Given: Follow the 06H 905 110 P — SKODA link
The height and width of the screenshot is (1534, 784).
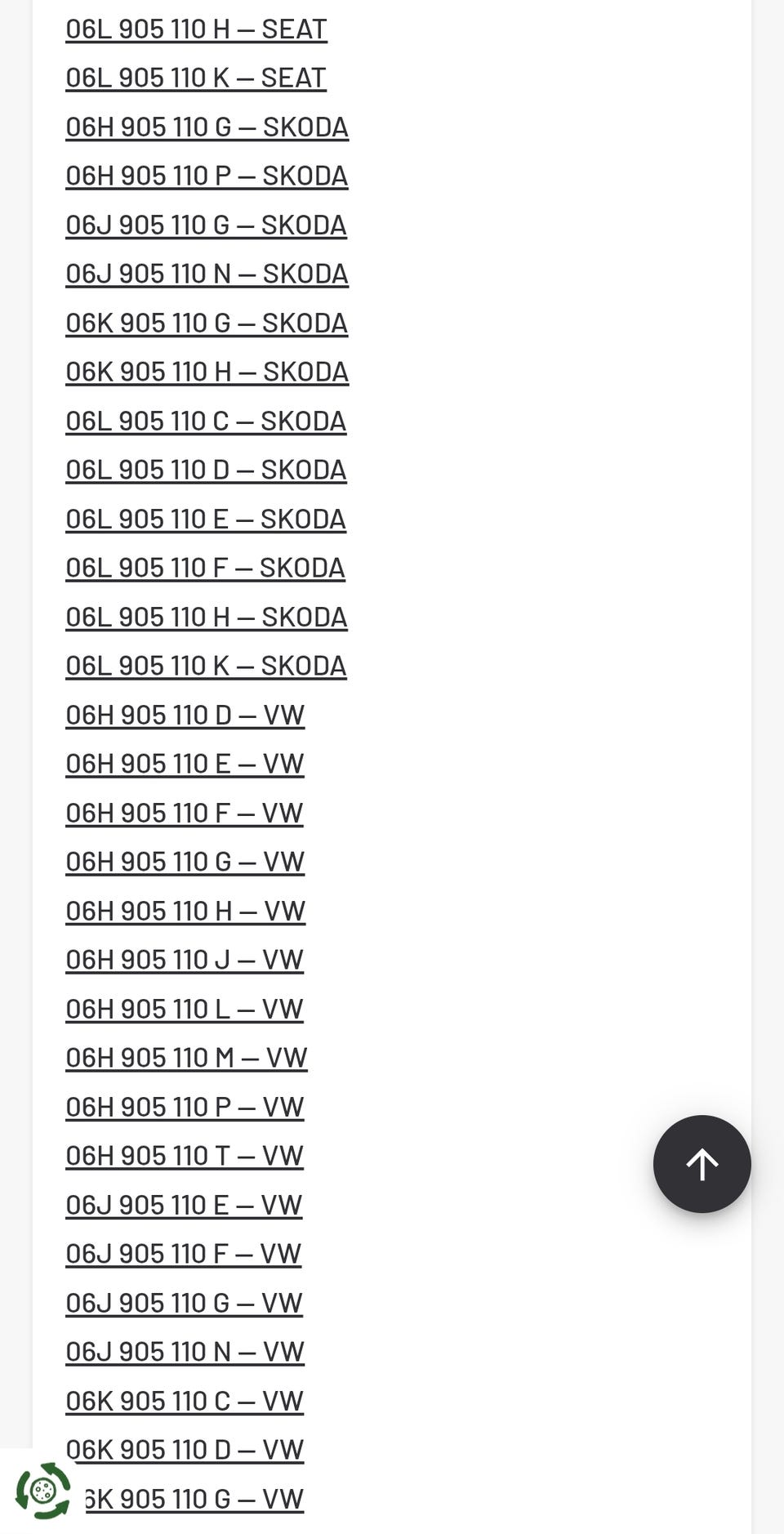Looking at the screenshot, I should [x=207, y=176].
